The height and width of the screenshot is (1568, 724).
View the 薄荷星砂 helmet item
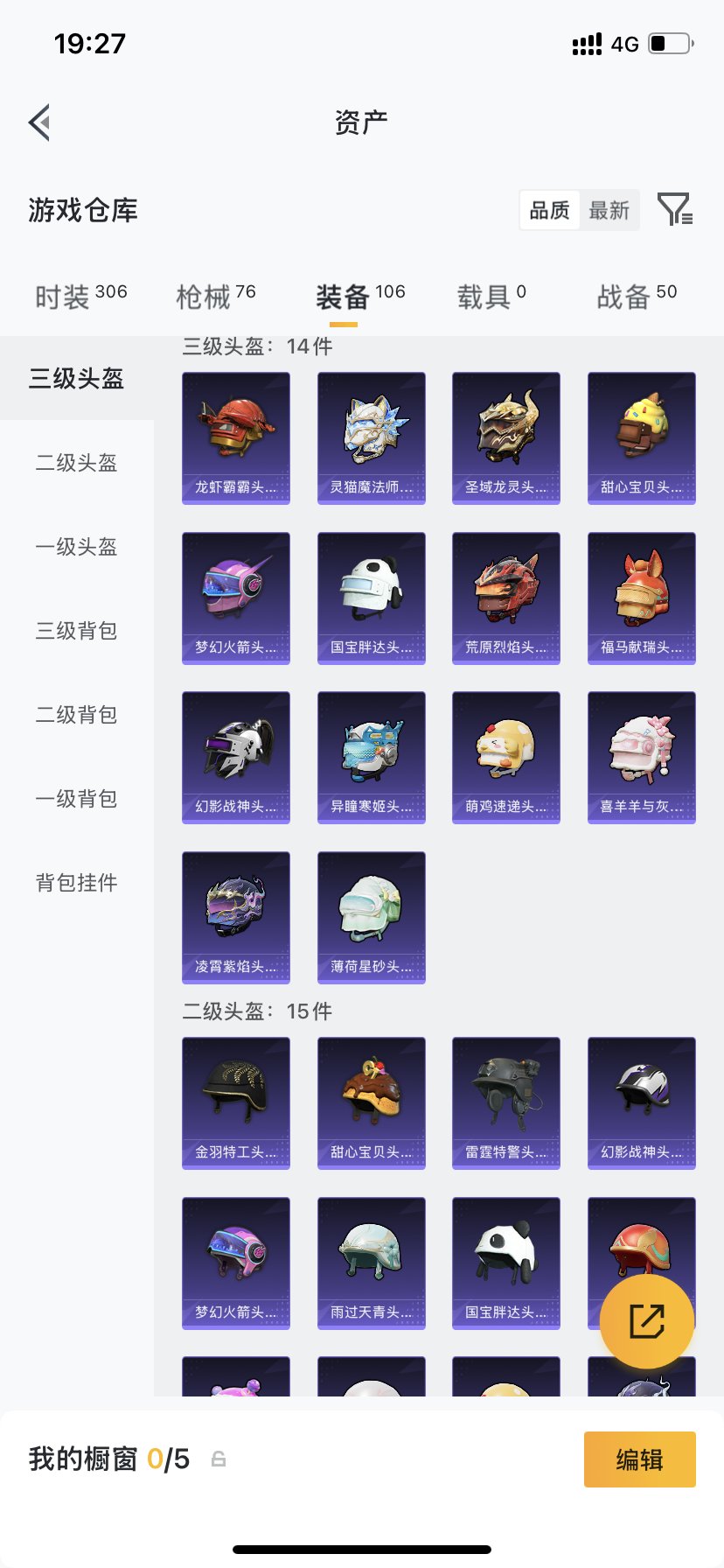pos(371,917)
